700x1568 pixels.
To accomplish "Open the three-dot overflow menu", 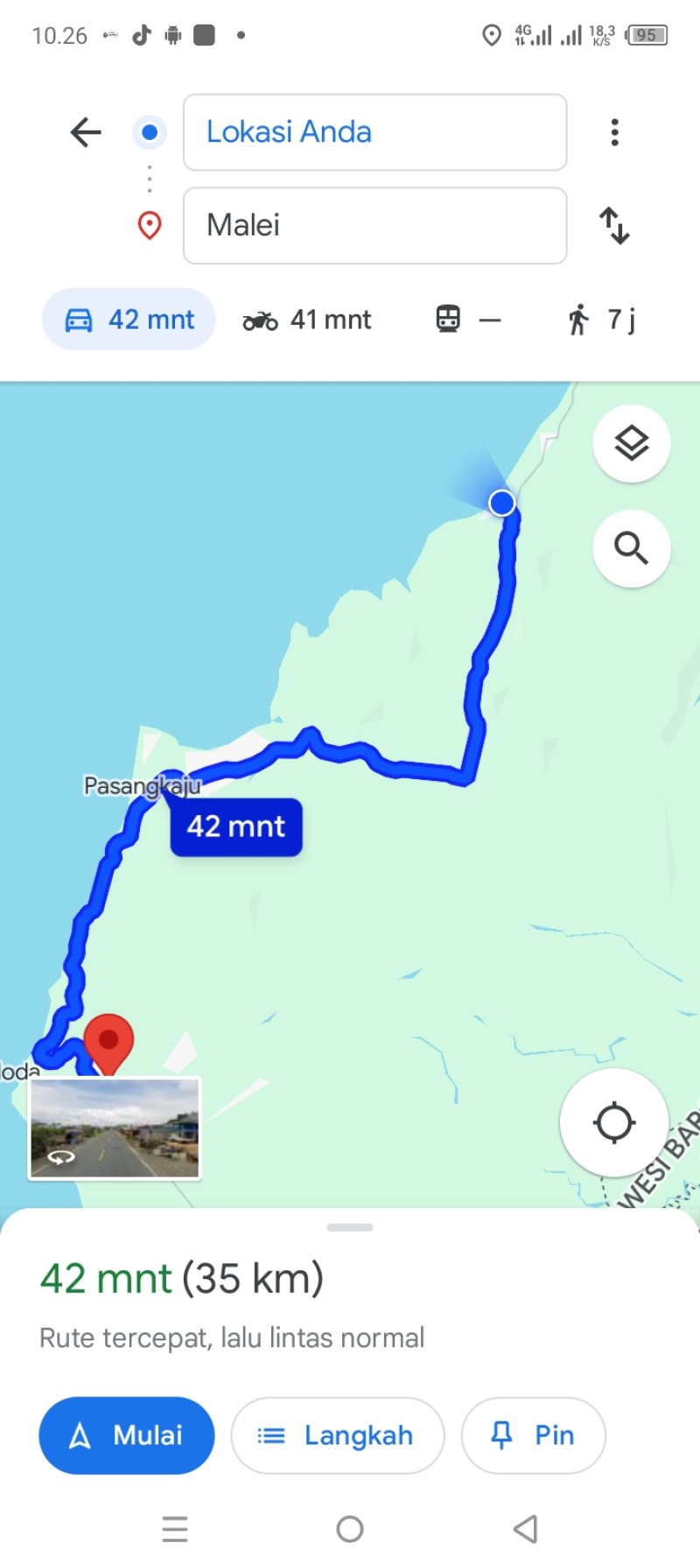I will pyautogui.click(x=615, y=132).
